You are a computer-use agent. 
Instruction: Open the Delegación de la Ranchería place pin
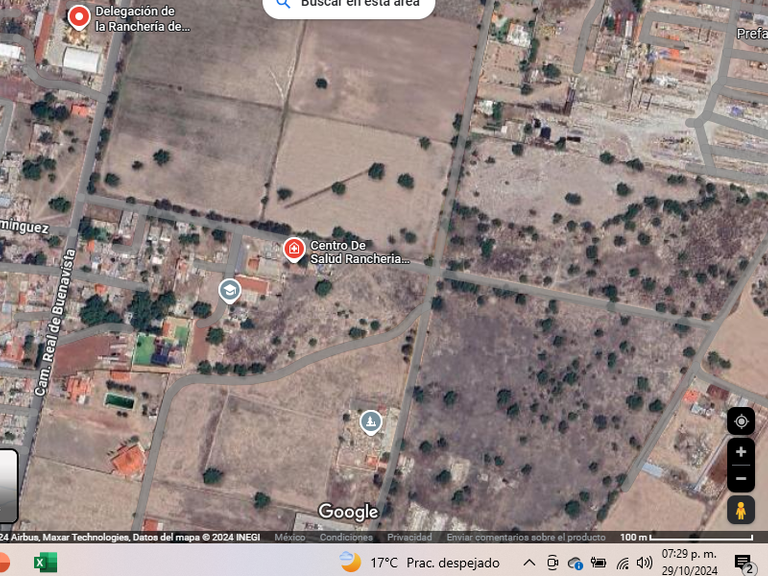click(x=79, y=16)
